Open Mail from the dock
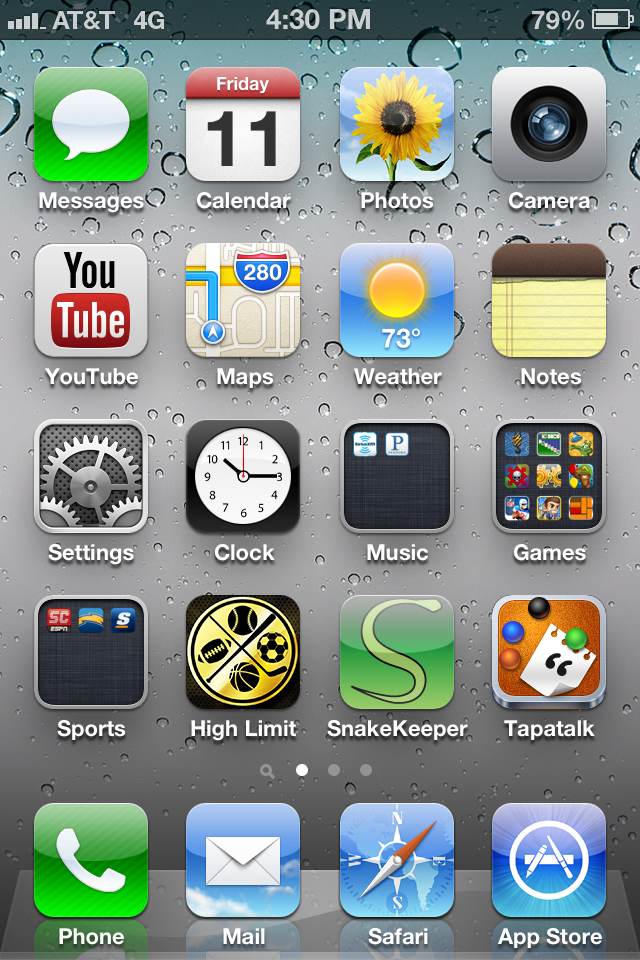The height and width of the screenshot is (960, 640). (243, 860)
